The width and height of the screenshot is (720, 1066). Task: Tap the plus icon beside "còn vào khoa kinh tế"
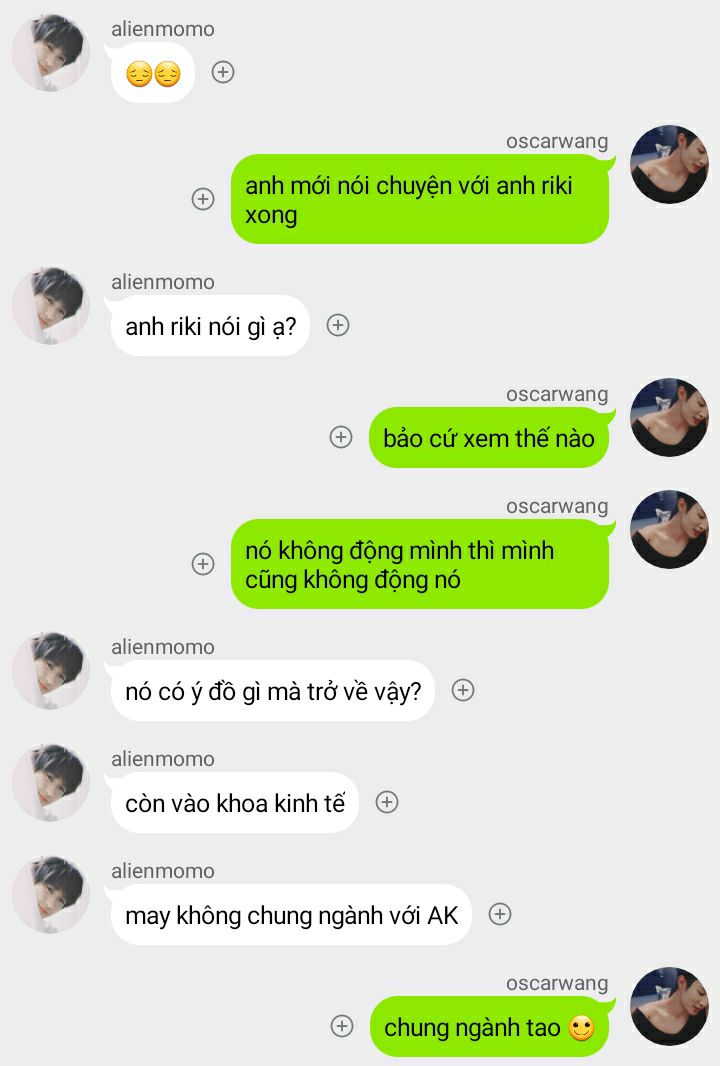[387, 802]
